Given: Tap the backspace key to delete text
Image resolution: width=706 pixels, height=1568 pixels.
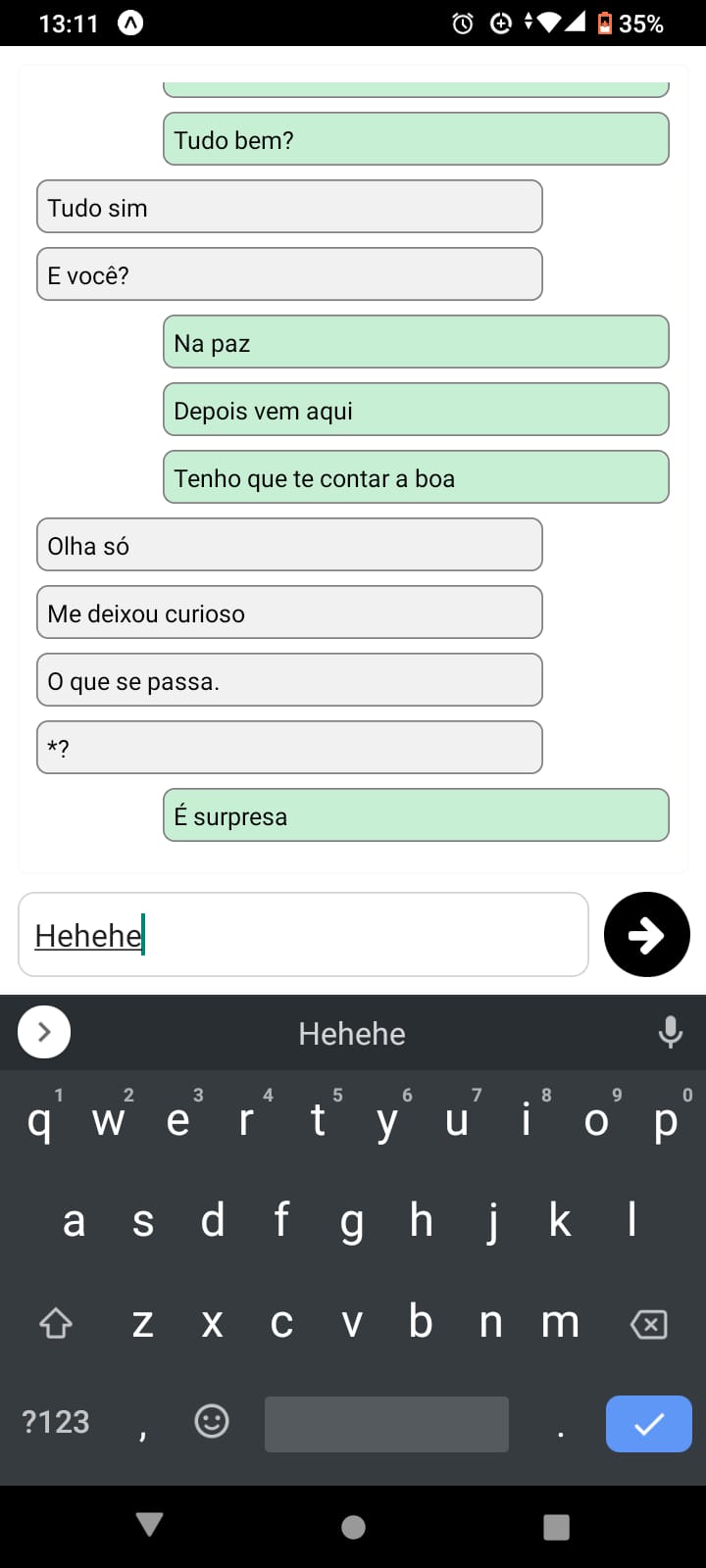Looking at the screenshot, I should [648, 1323].
